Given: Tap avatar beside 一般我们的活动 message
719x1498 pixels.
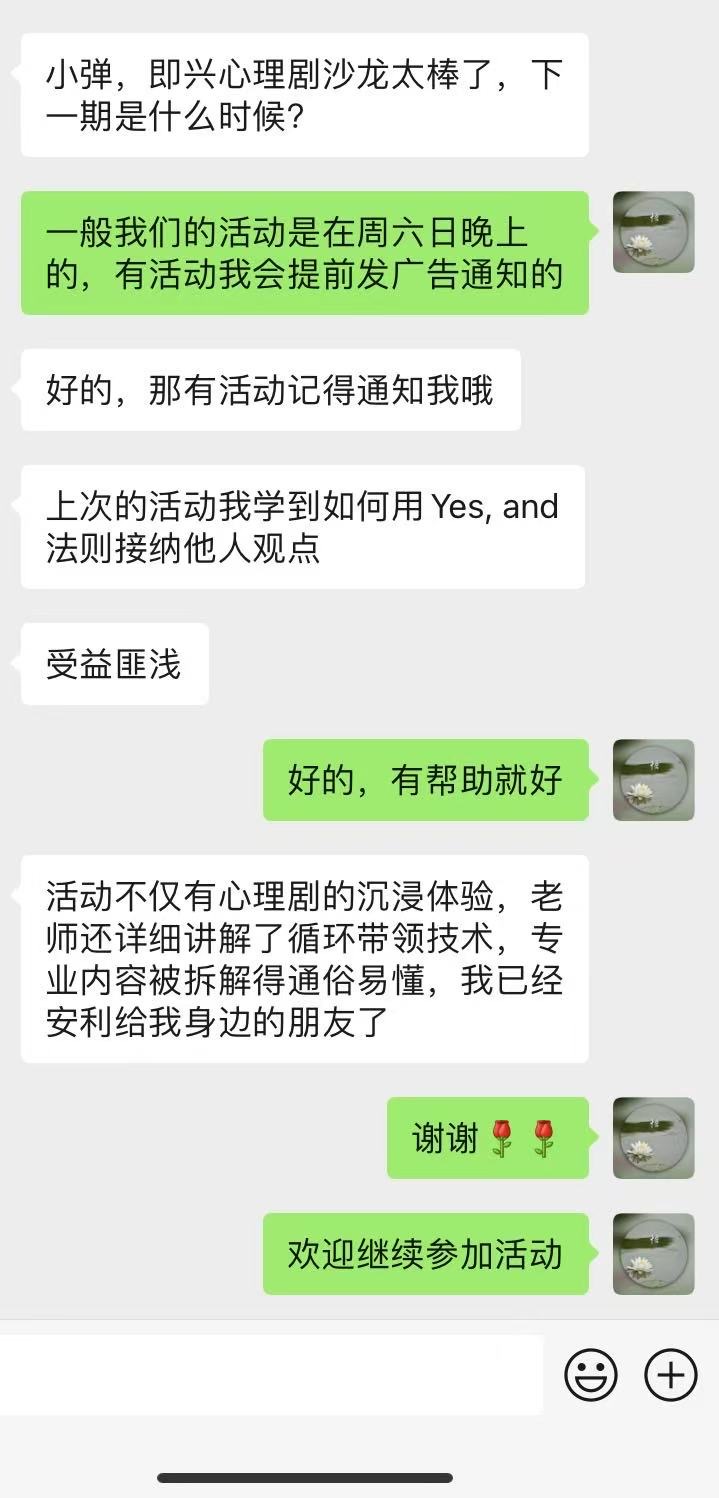Looking at the screenshot, I should click(x=653, y=232).
